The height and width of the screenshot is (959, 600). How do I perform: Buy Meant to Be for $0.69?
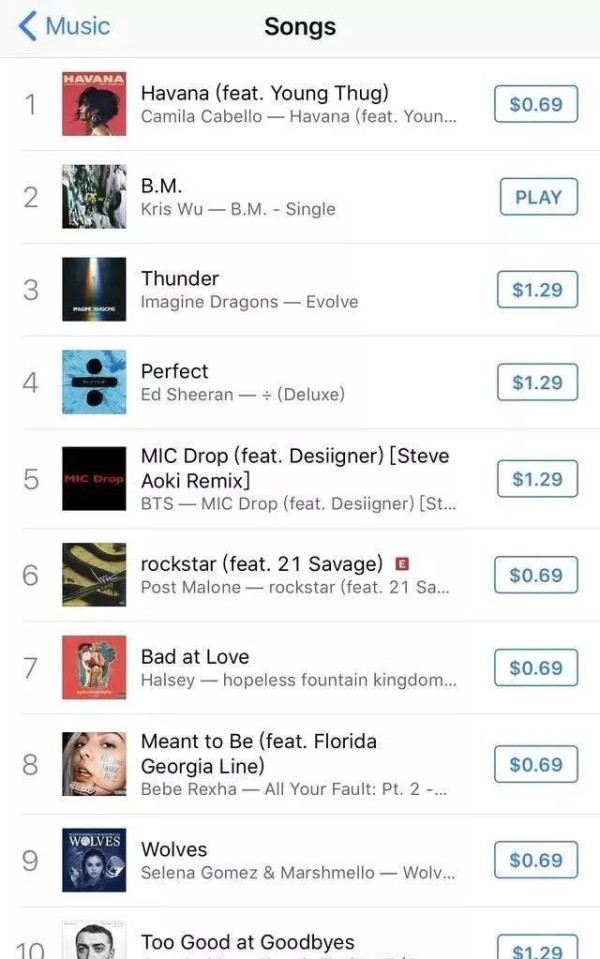pos(536,765)
